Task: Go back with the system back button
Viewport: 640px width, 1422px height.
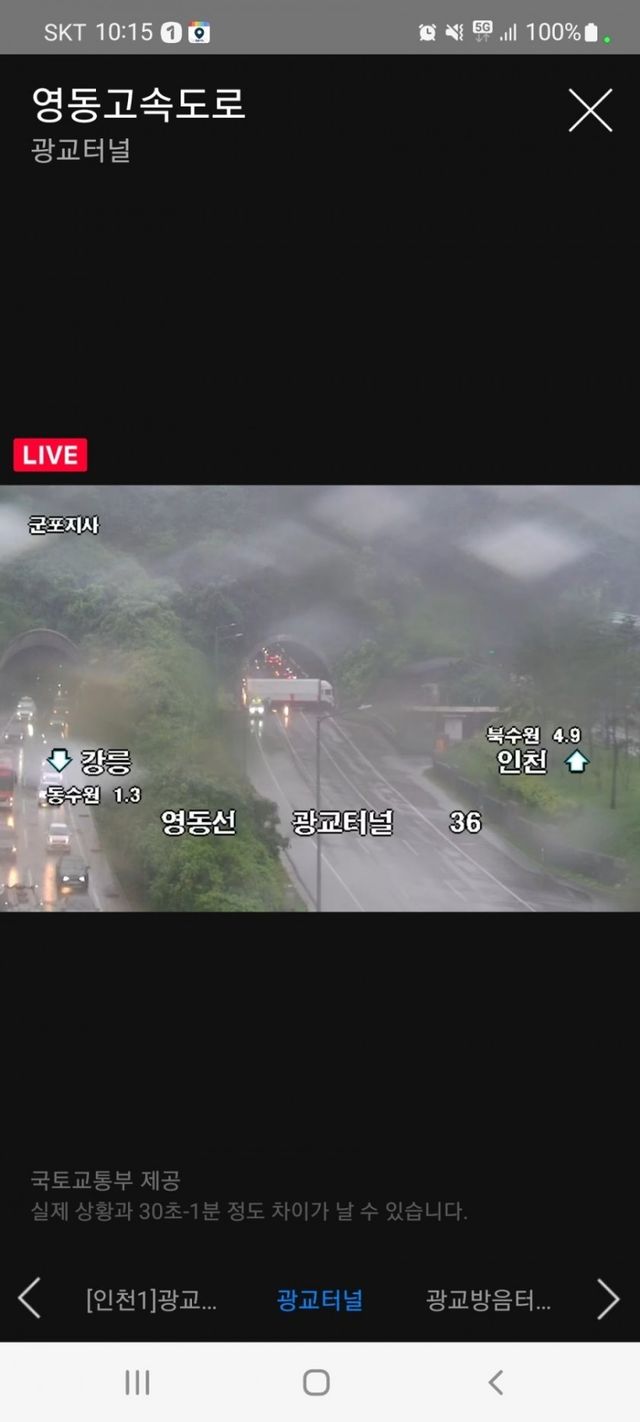Action: coord(495,1383)
